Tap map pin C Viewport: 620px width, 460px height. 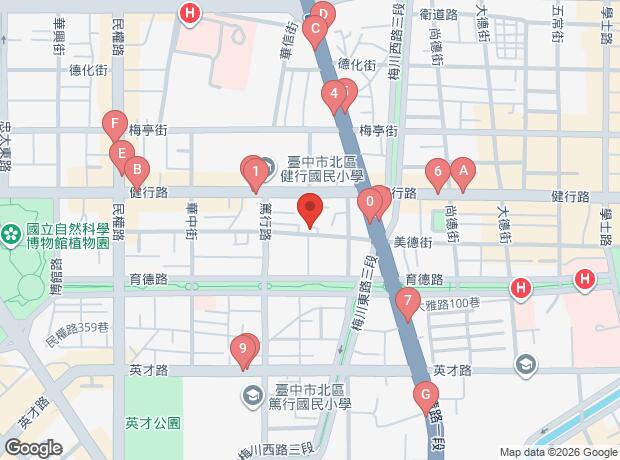315,30
